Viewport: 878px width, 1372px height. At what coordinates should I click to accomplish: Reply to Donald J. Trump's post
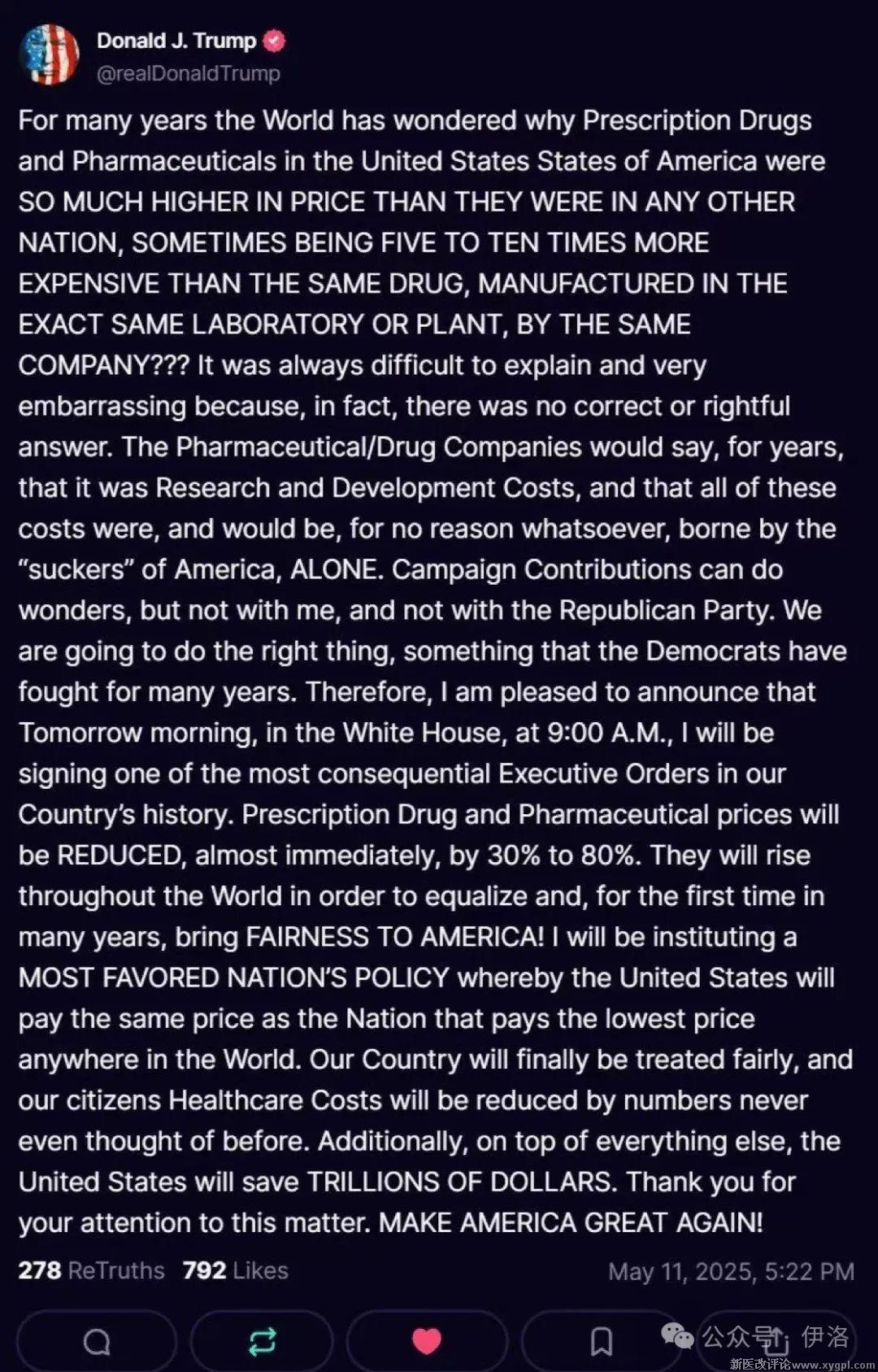point(96,1341)
